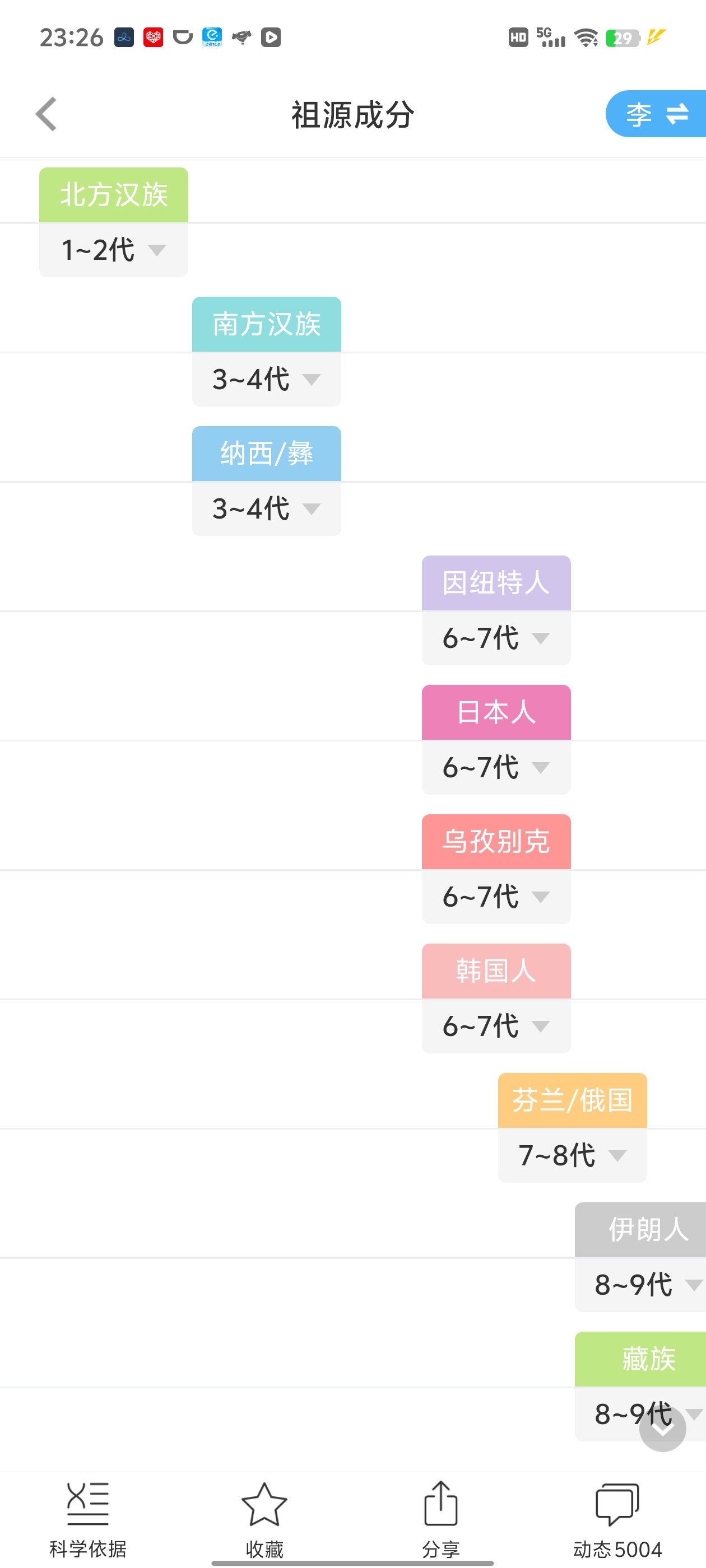706x1568 pixels.
Task: Expand the 6~7代 dropdown under 日本人
Action: [x=496, y=767]
